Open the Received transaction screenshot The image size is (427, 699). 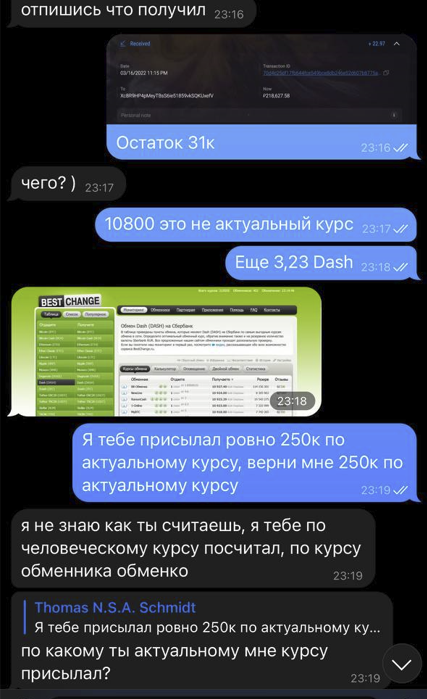(262, 80)
